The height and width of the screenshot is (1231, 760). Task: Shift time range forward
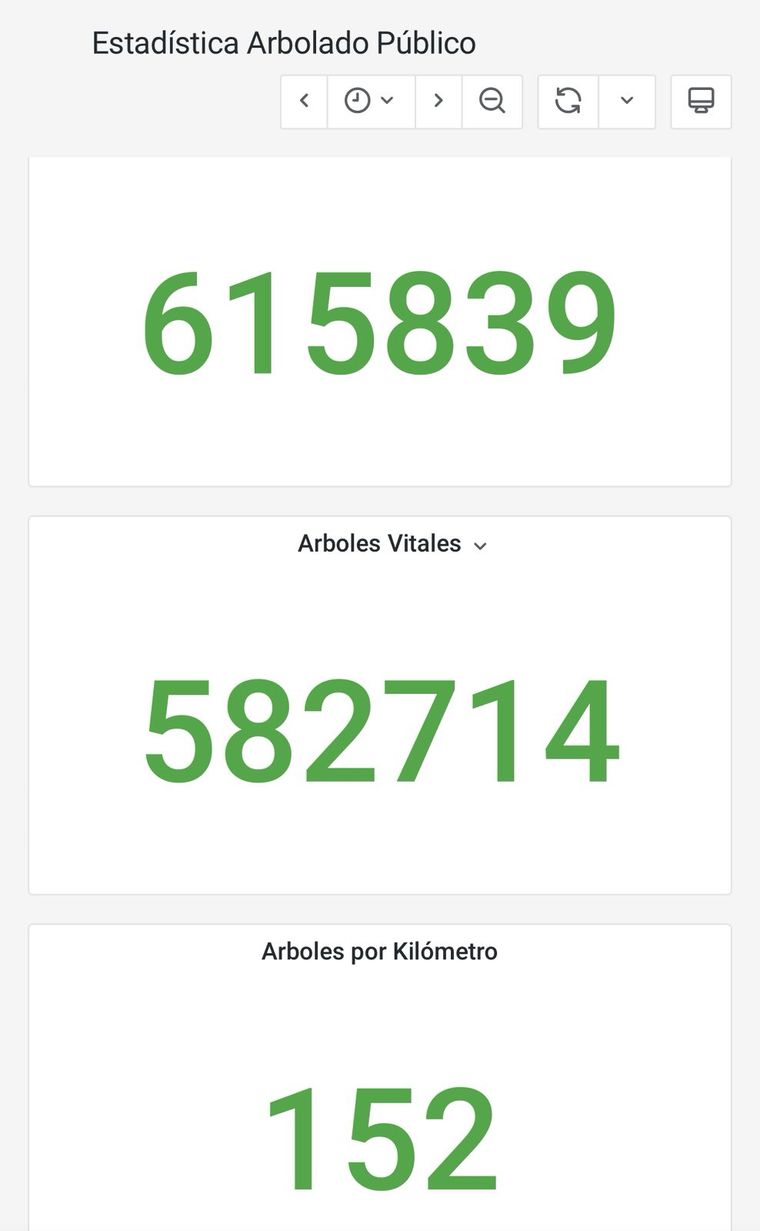438,101
